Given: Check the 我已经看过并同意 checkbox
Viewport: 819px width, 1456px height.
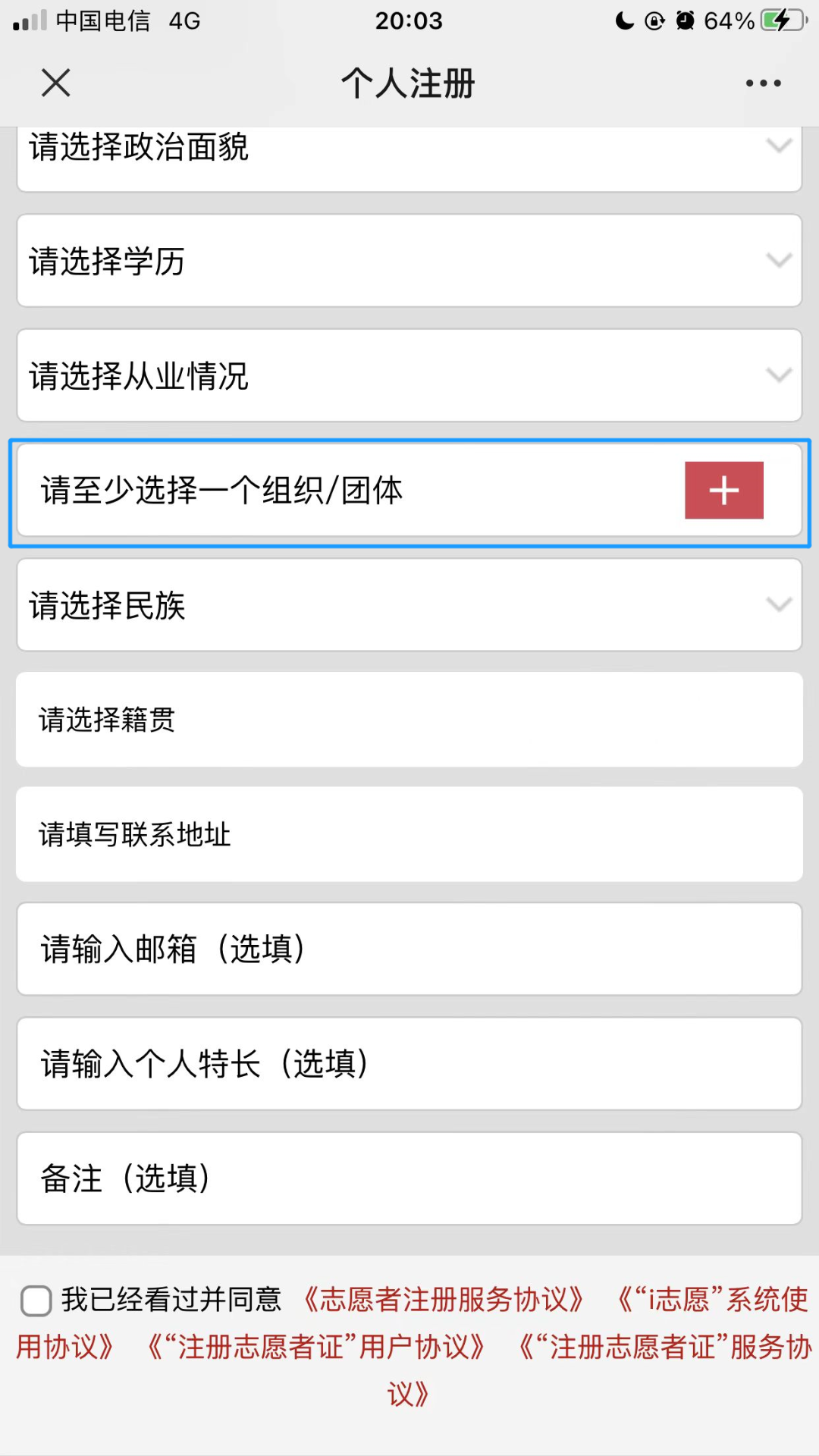Looking at the screenshot, I should pos(36,1300).
